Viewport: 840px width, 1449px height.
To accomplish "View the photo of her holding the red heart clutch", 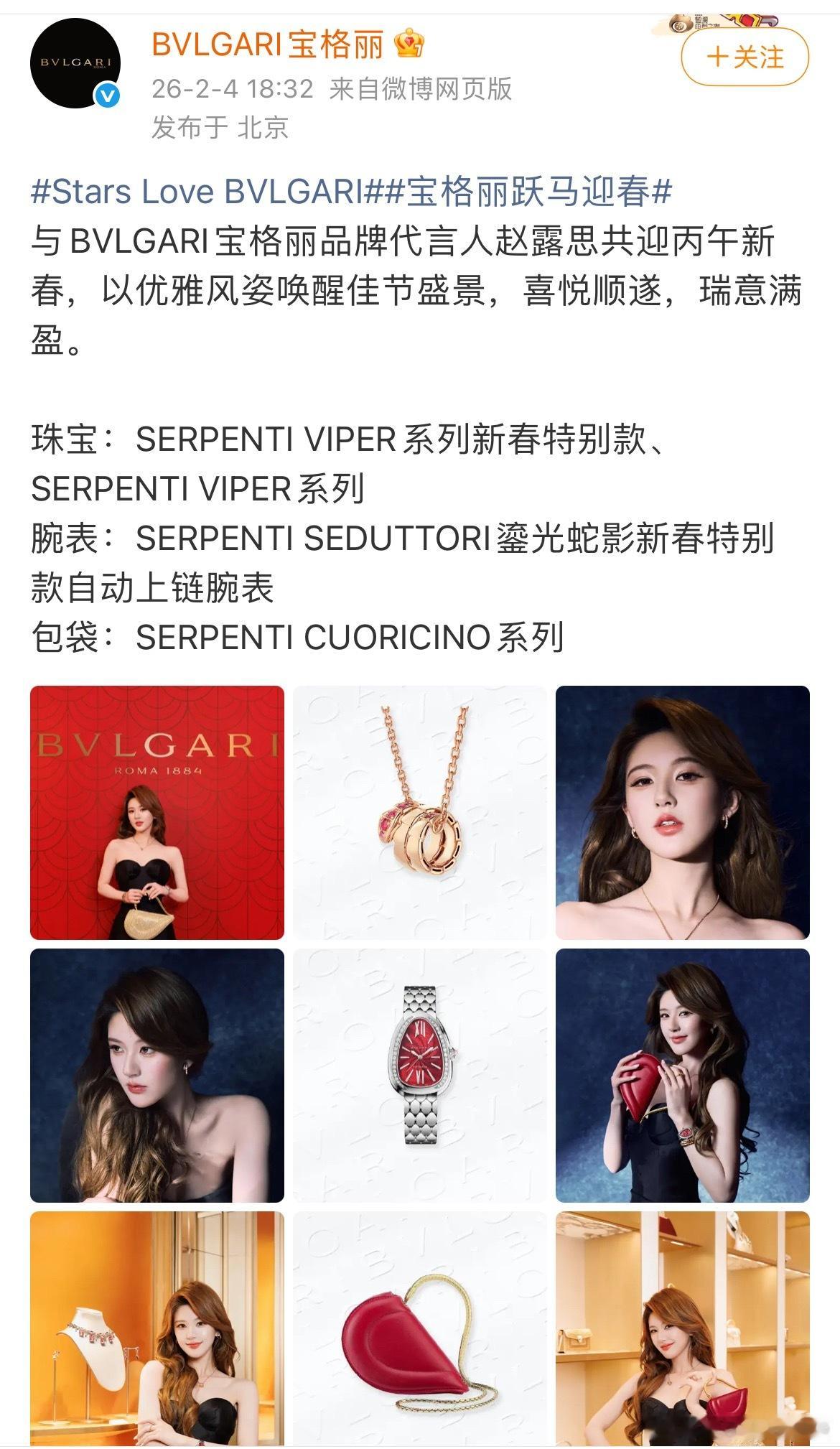I will pos(682,1076).
